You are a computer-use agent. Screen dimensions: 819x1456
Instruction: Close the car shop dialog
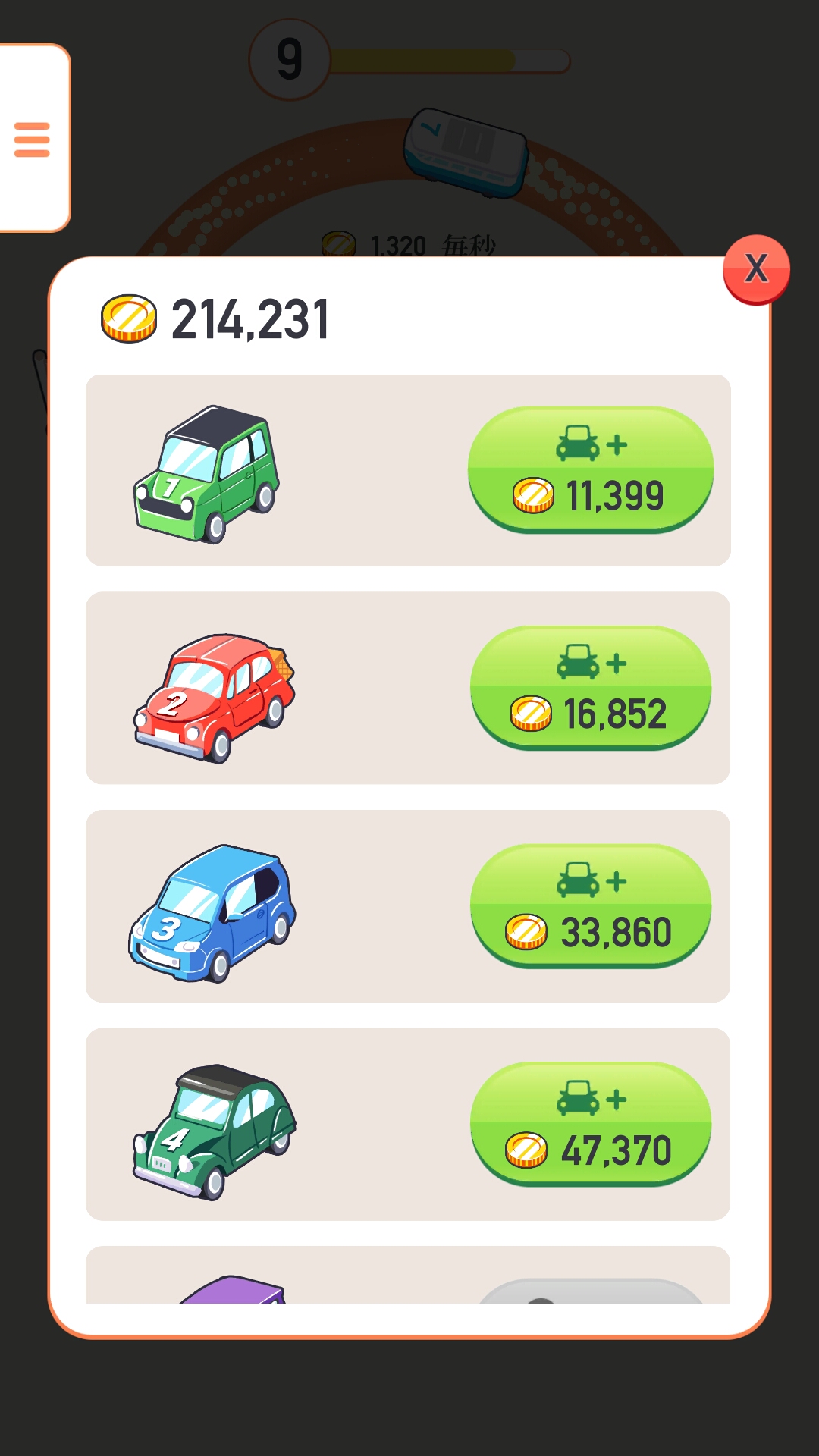coord(756,269)
